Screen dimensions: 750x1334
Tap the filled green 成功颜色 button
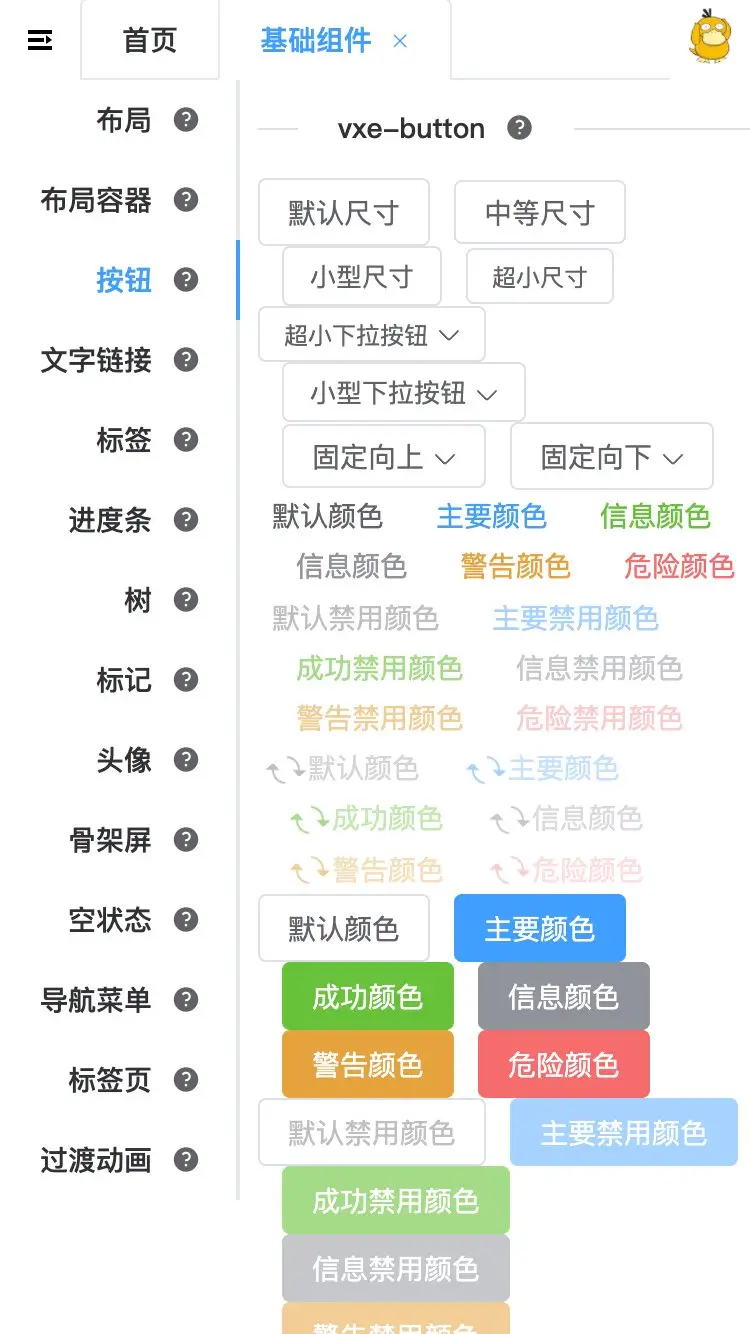[x=368, y=997]
